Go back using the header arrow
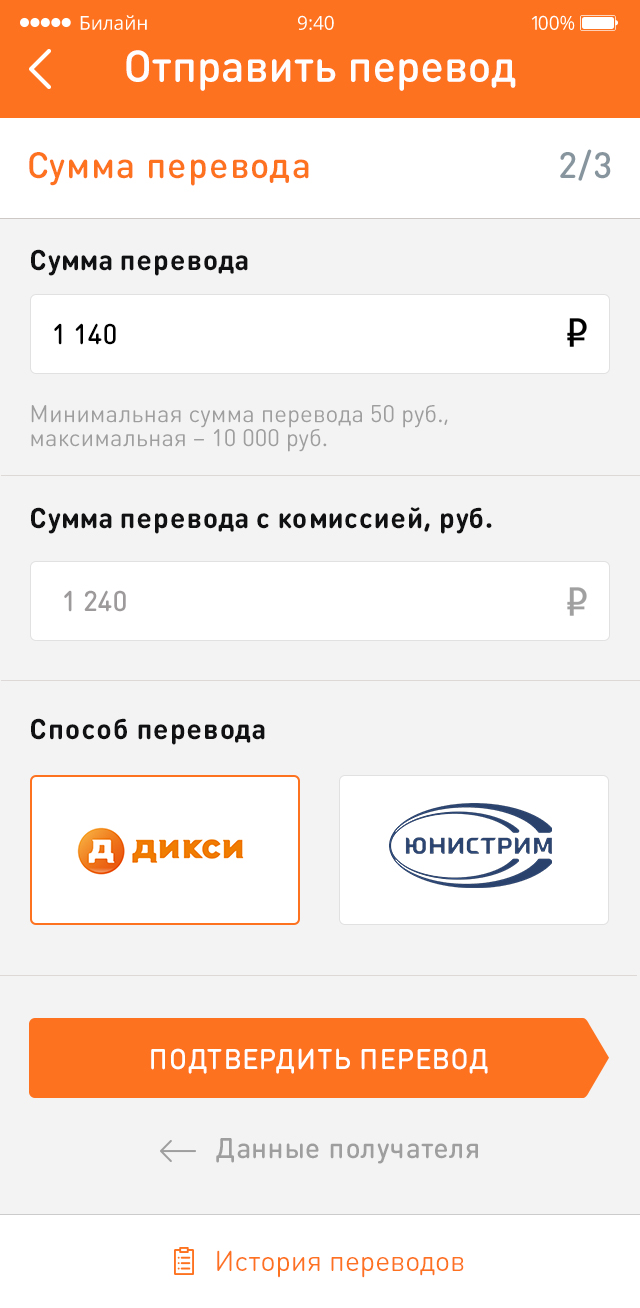 tap(40, 69)
